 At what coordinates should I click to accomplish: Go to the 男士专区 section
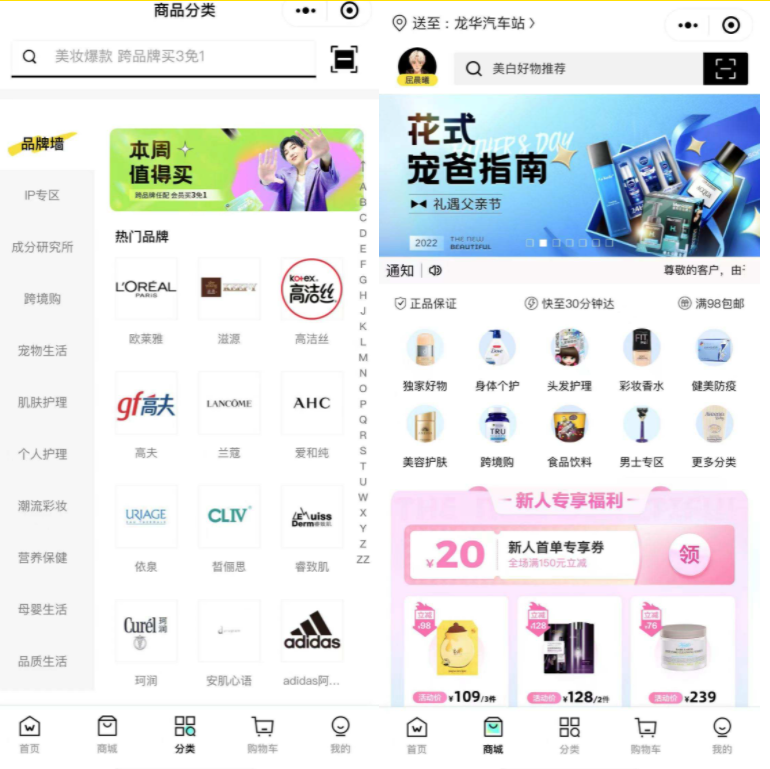642,436
